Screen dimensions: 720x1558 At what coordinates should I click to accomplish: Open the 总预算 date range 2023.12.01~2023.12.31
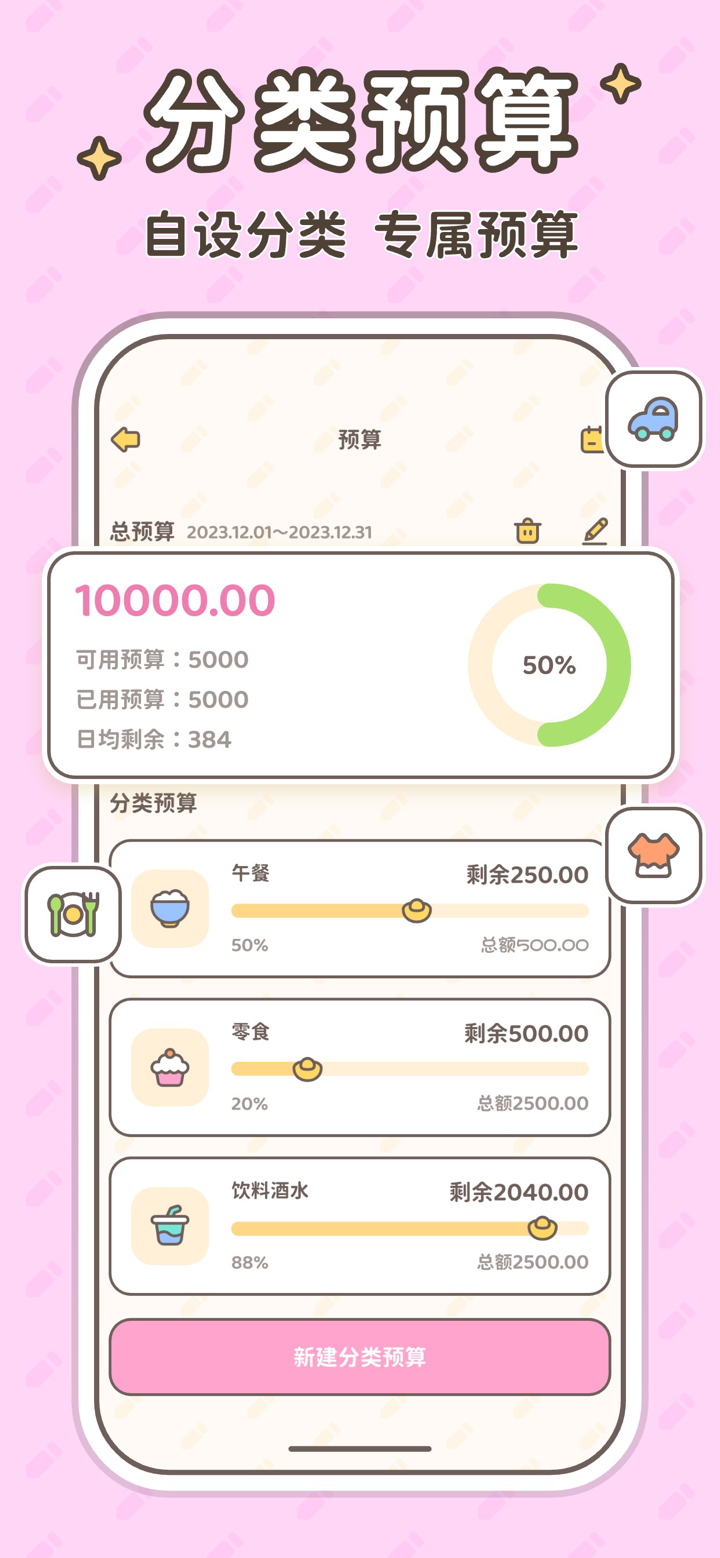click(x=279, y=532)
